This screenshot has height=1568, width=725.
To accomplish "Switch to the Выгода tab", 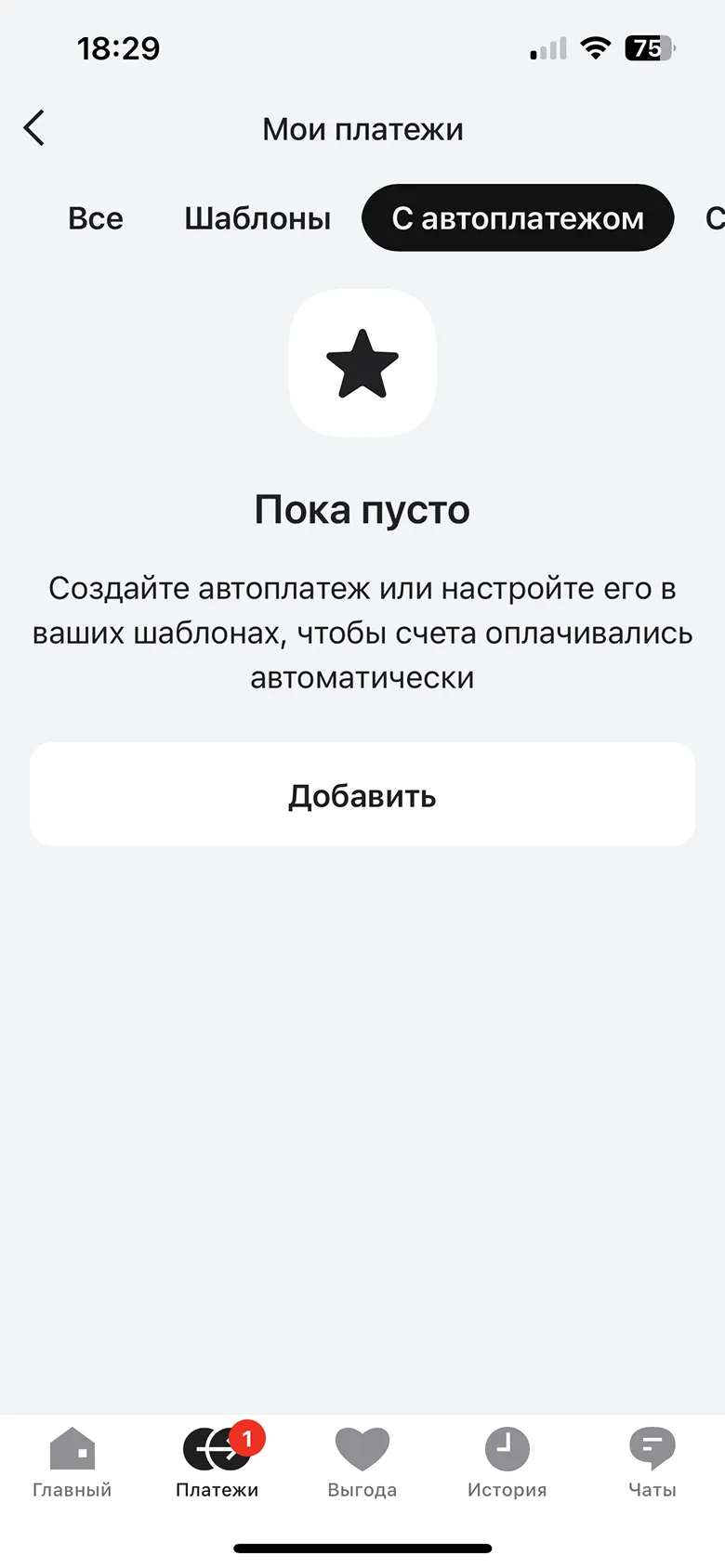I will pos(362,1463).
